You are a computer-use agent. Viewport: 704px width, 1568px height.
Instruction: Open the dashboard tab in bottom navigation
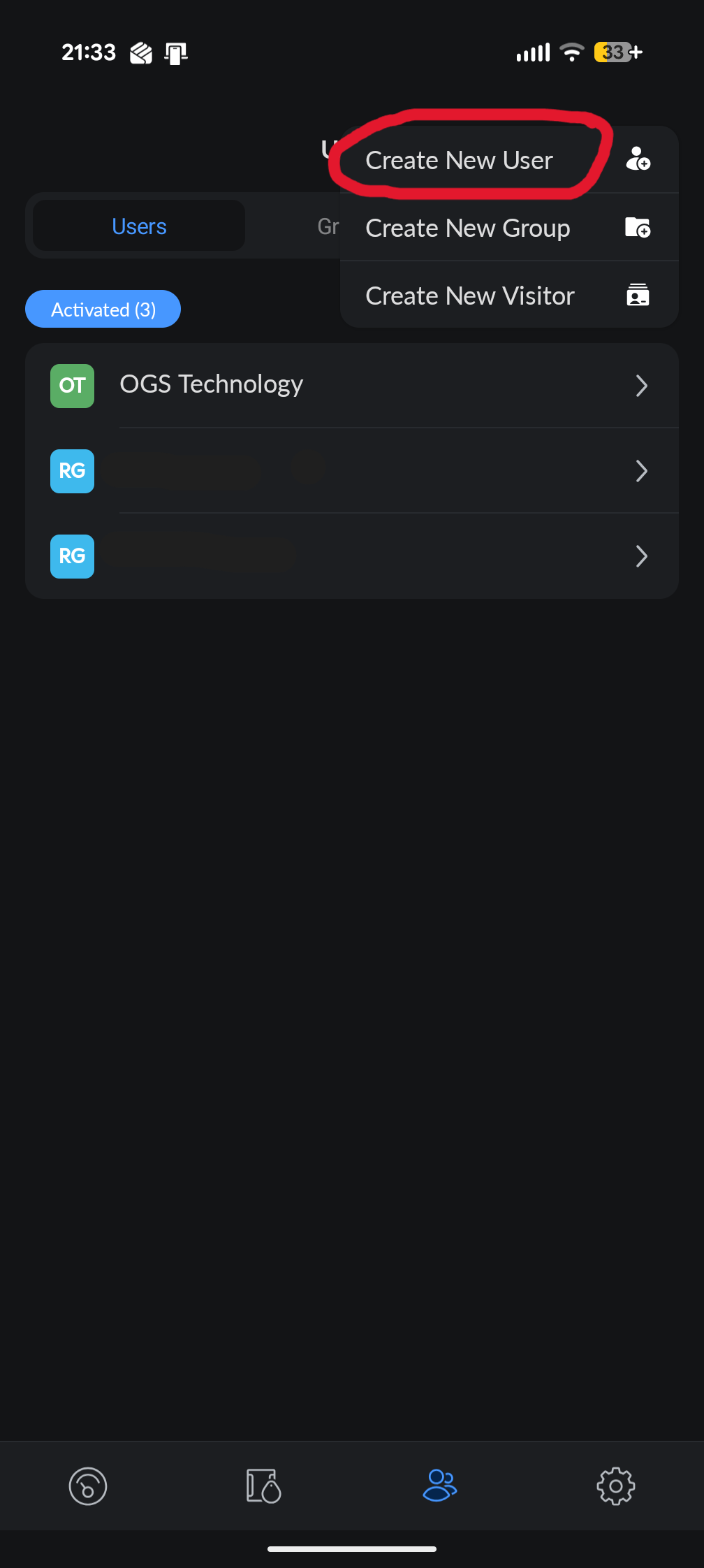[x=88, y=1485]
